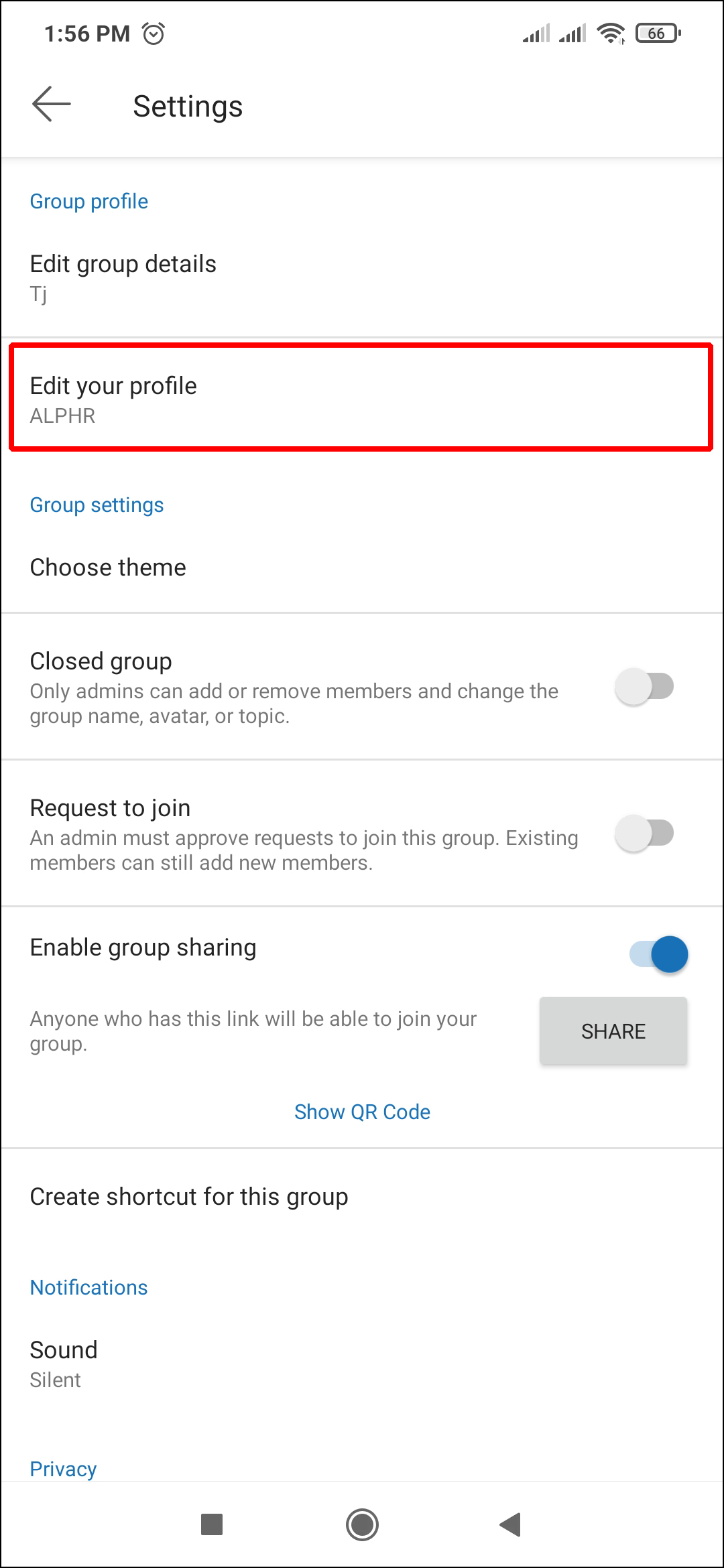Create shortcut for this group

click(362, 1197)
